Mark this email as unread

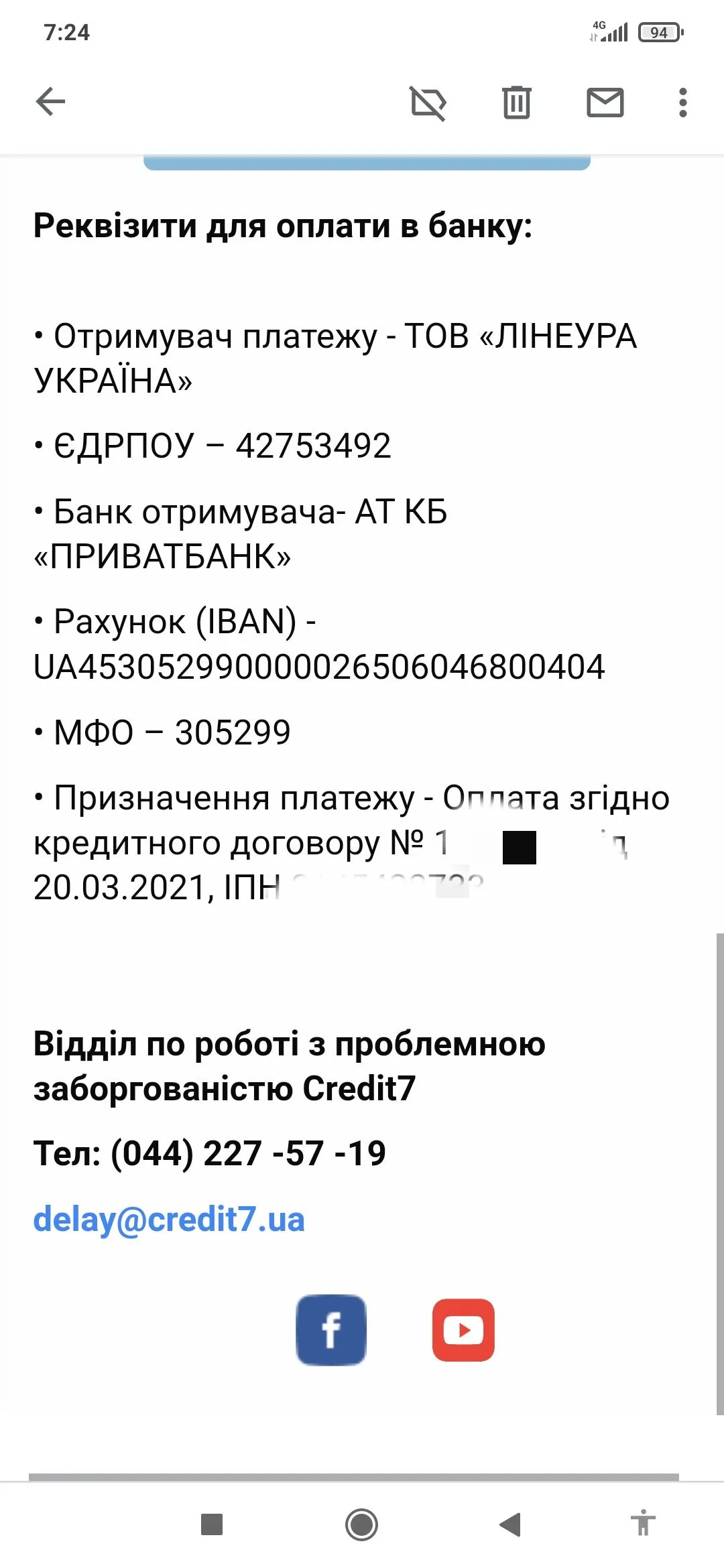click(605, 103)
